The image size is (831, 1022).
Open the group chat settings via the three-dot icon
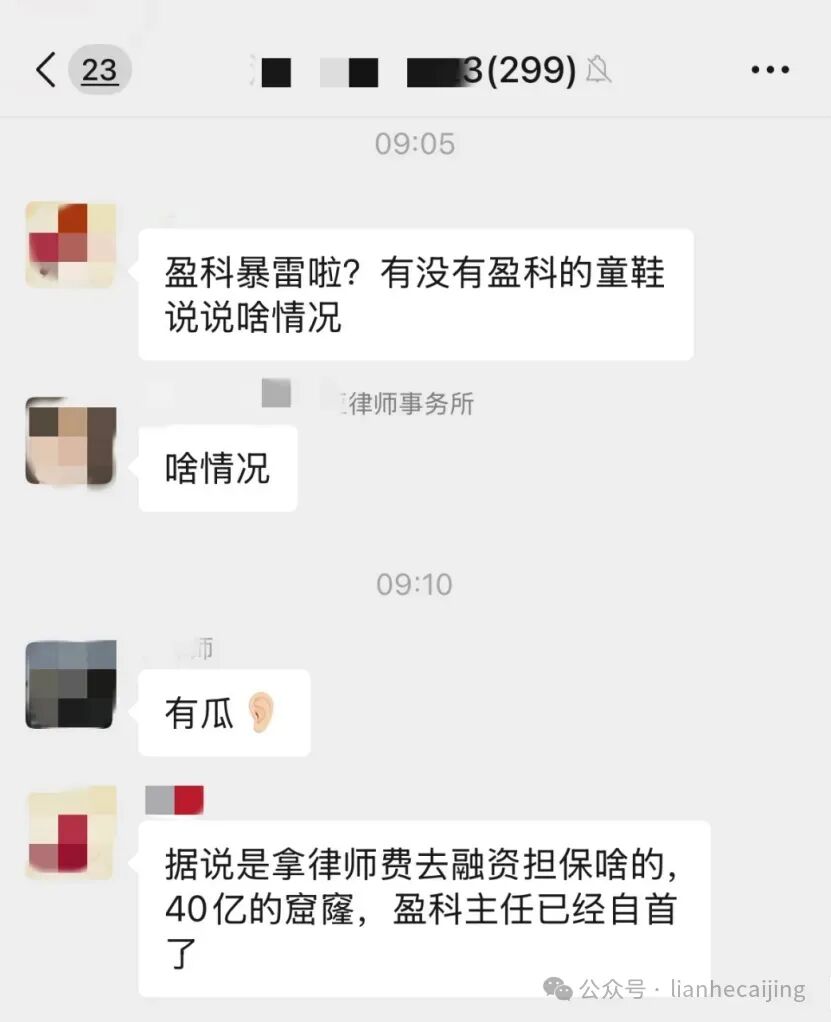[x=769, y=69]
